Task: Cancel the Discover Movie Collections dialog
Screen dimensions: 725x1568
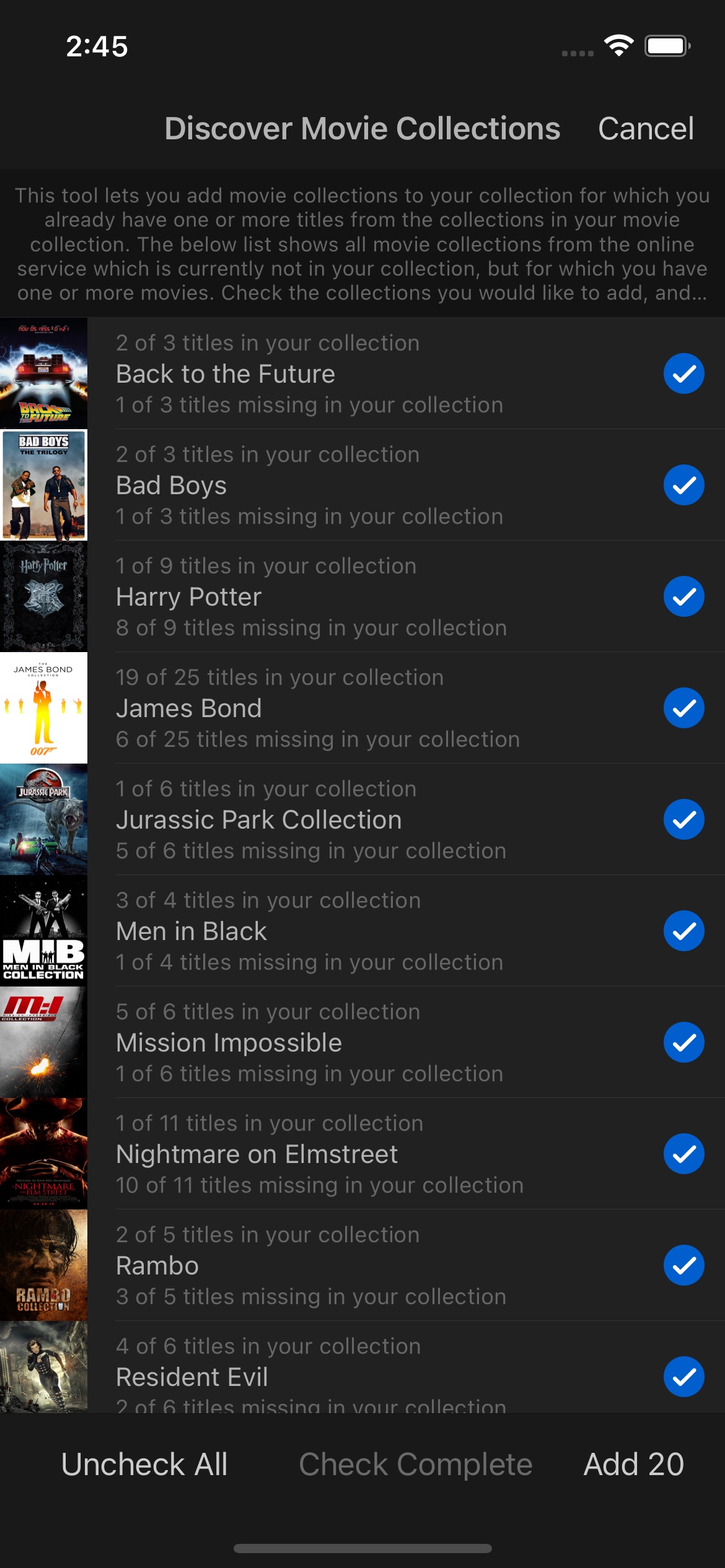Action: click(x=645, y=129)
